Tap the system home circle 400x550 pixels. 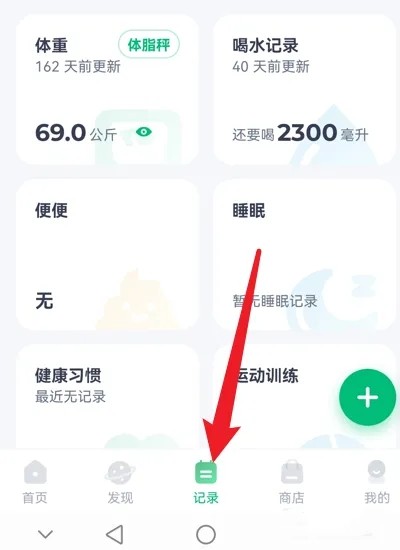click(206, 535)
